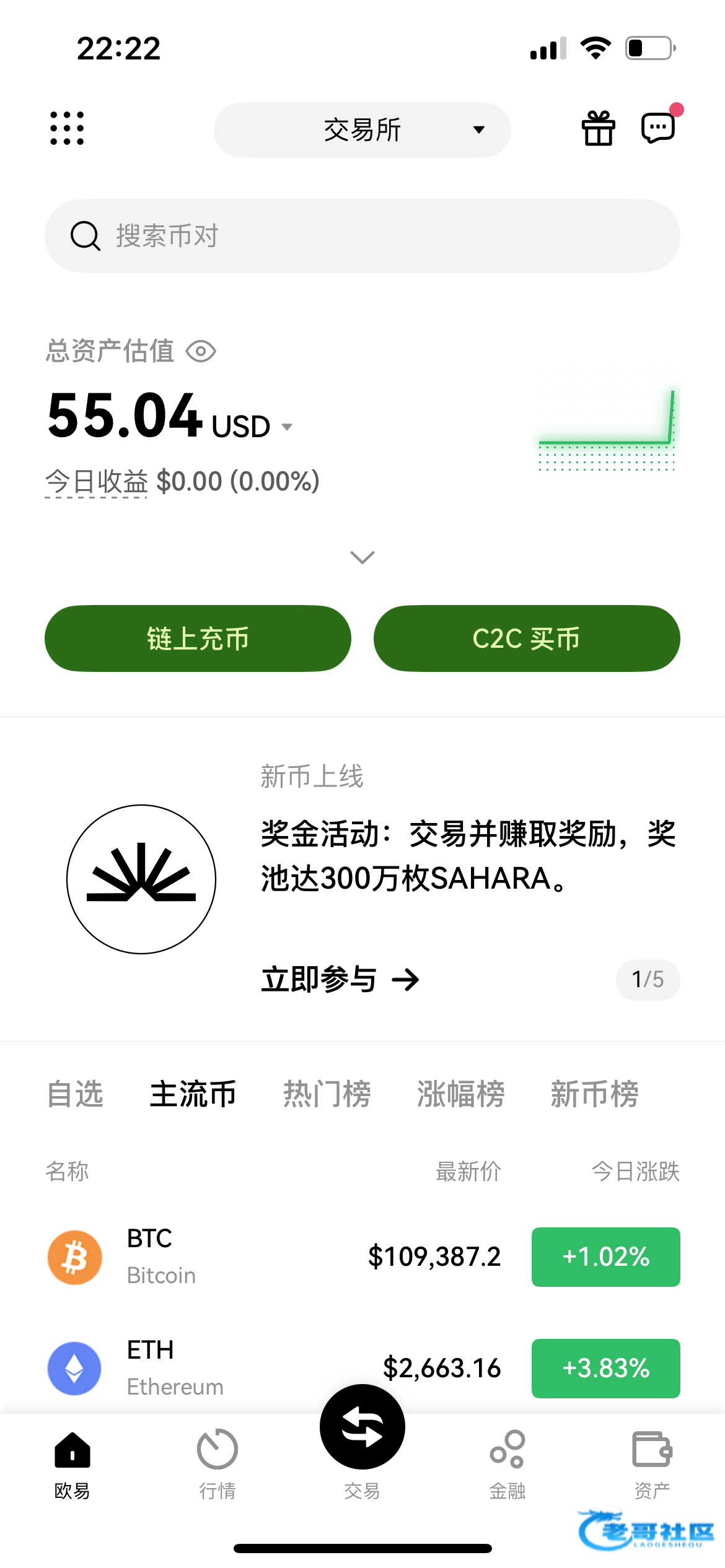Screen dimensions: 725x1568
Task: Switch to the 自选 tab
Action: click(x=75, y=1094)
